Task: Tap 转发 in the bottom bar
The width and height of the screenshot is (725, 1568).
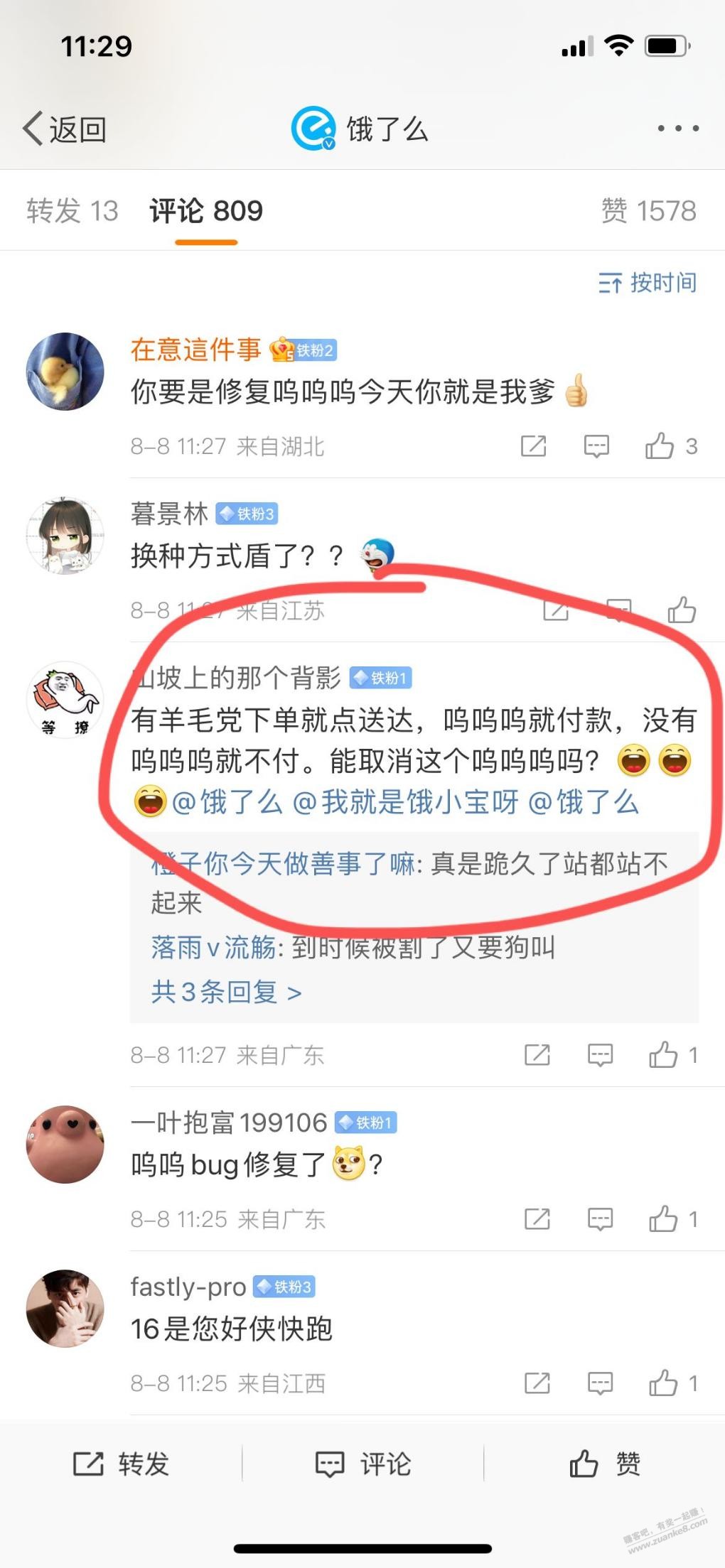Action: (121, 1464)
